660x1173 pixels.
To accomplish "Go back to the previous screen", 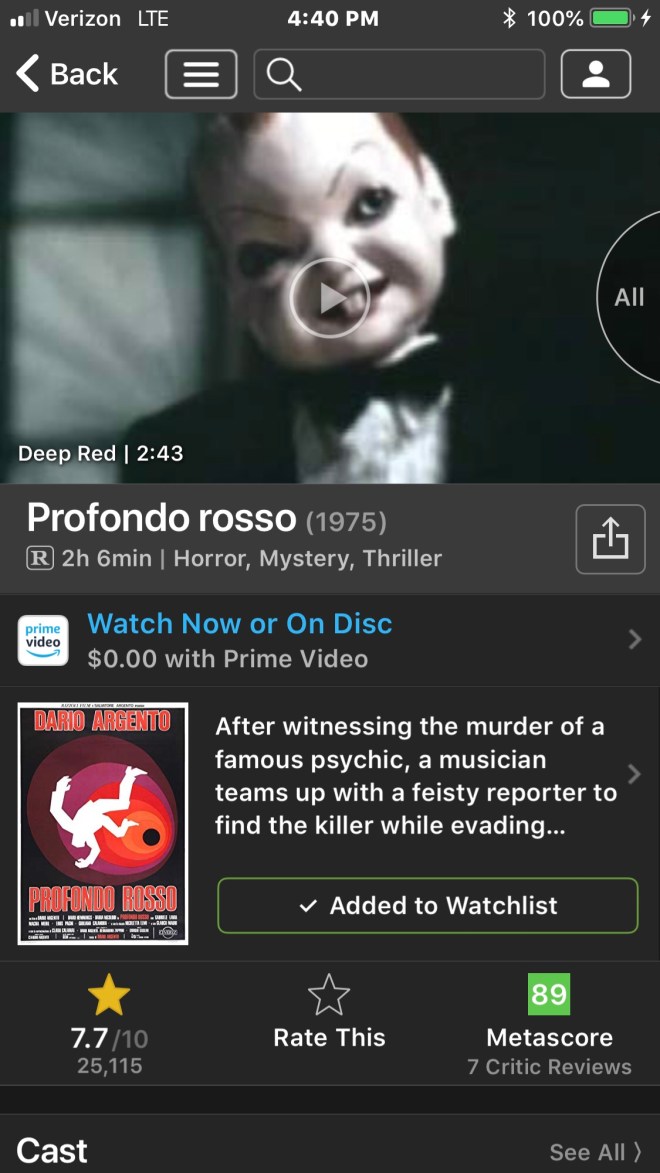I will tap(67, 74).
